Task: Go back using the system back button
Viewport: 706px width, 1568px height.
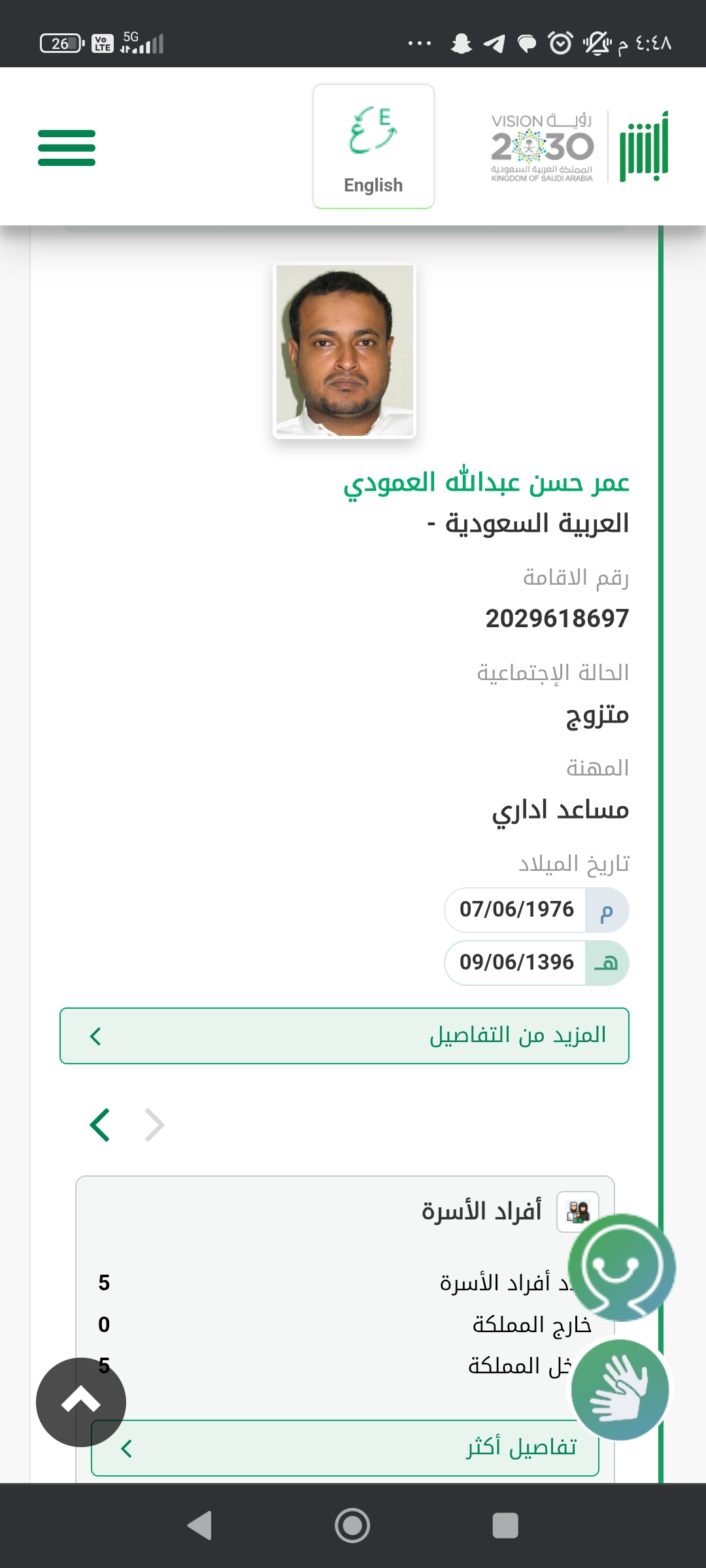Action: point(199,1526)
